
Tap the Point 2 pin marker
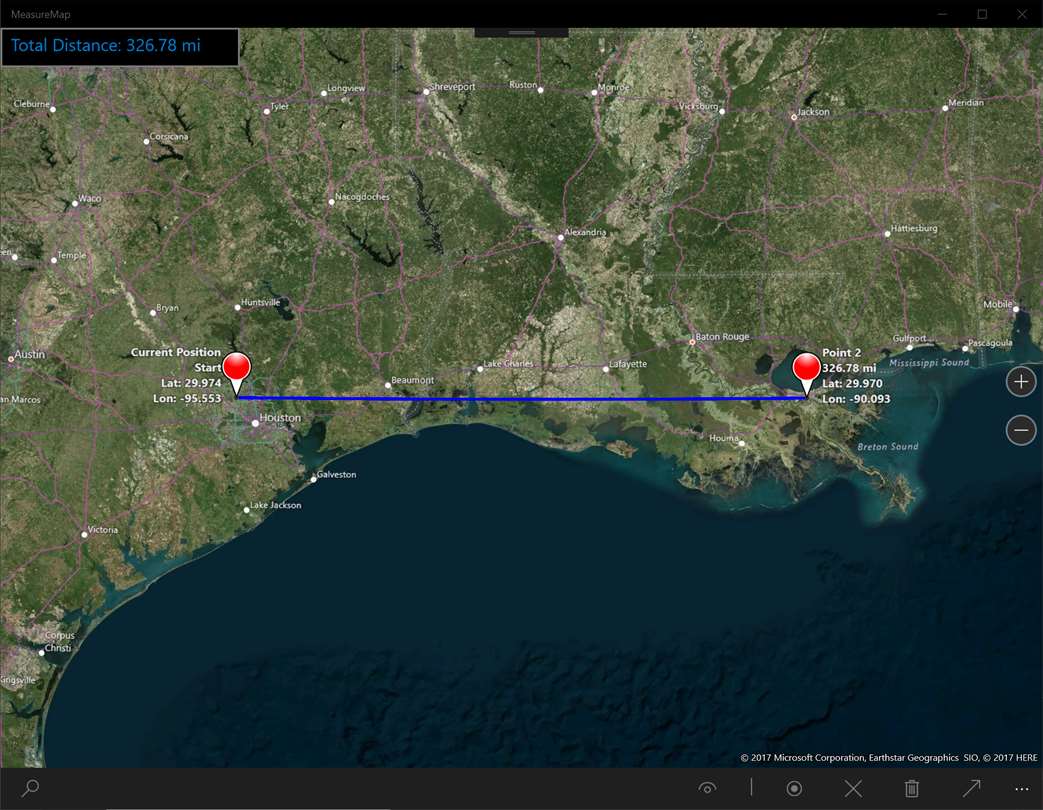pos(807,371)
